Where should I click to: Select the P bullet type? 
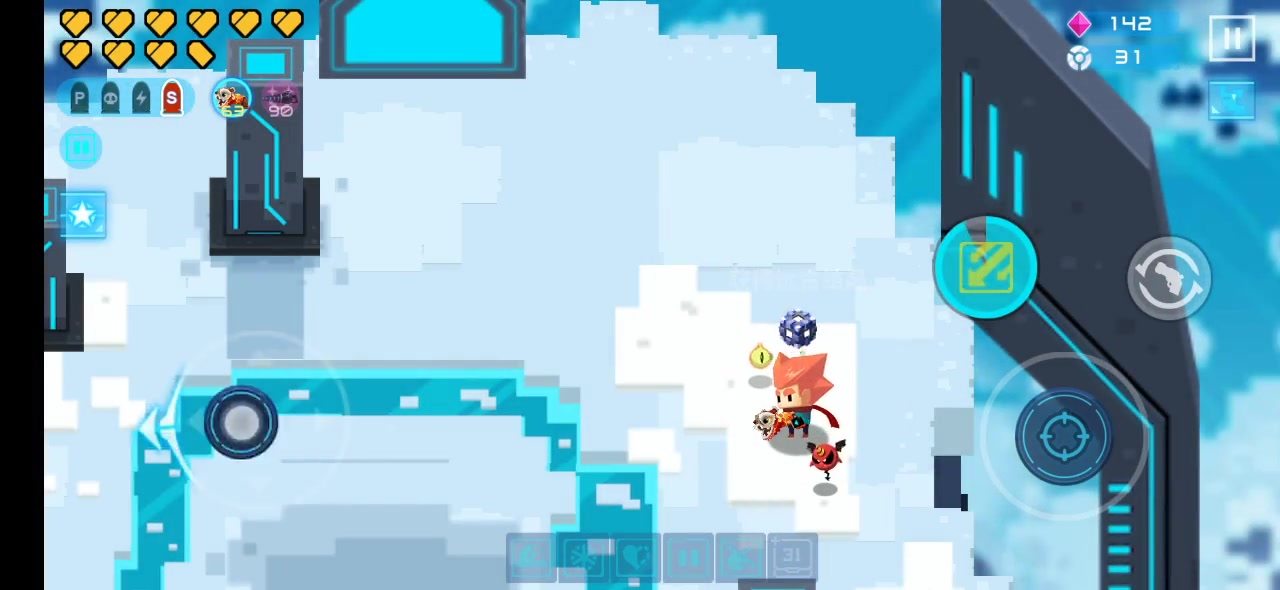(79, 98)
